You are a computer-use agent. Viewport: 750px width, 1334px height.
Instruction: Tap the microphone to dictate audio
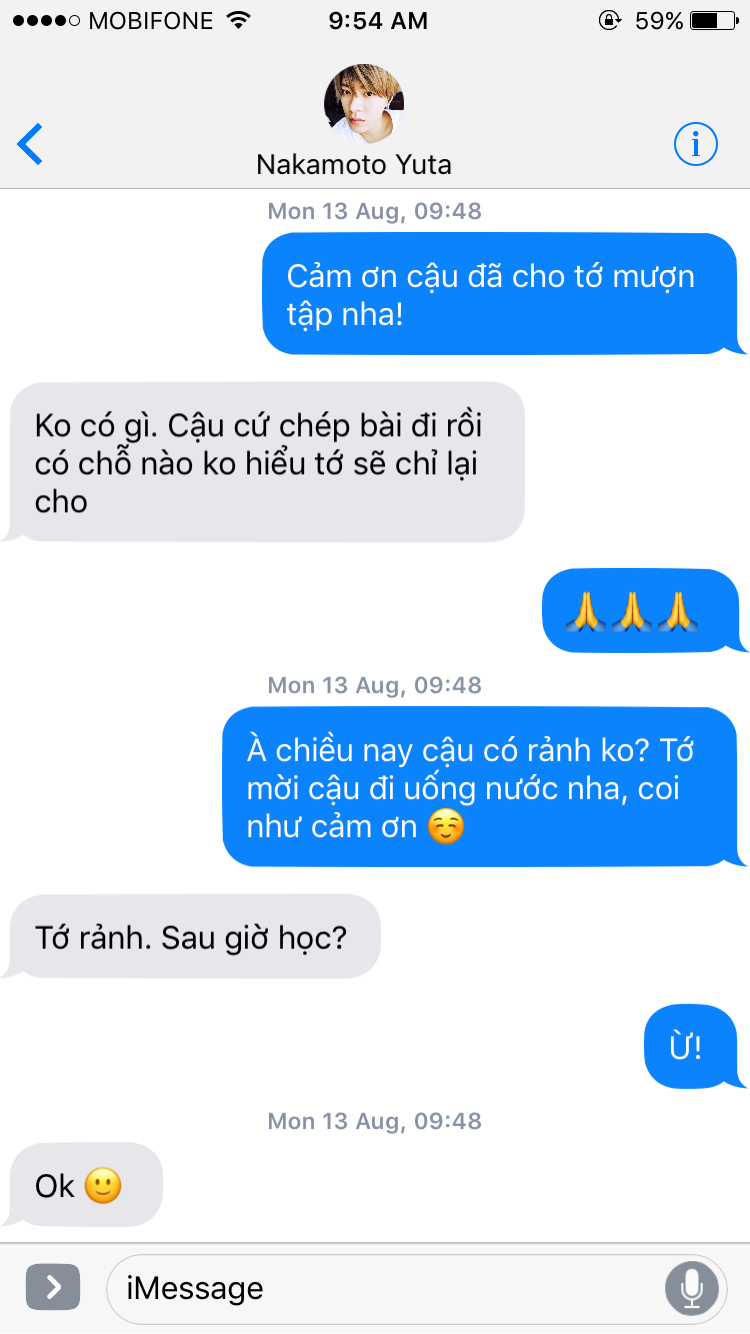[691, 1288]
